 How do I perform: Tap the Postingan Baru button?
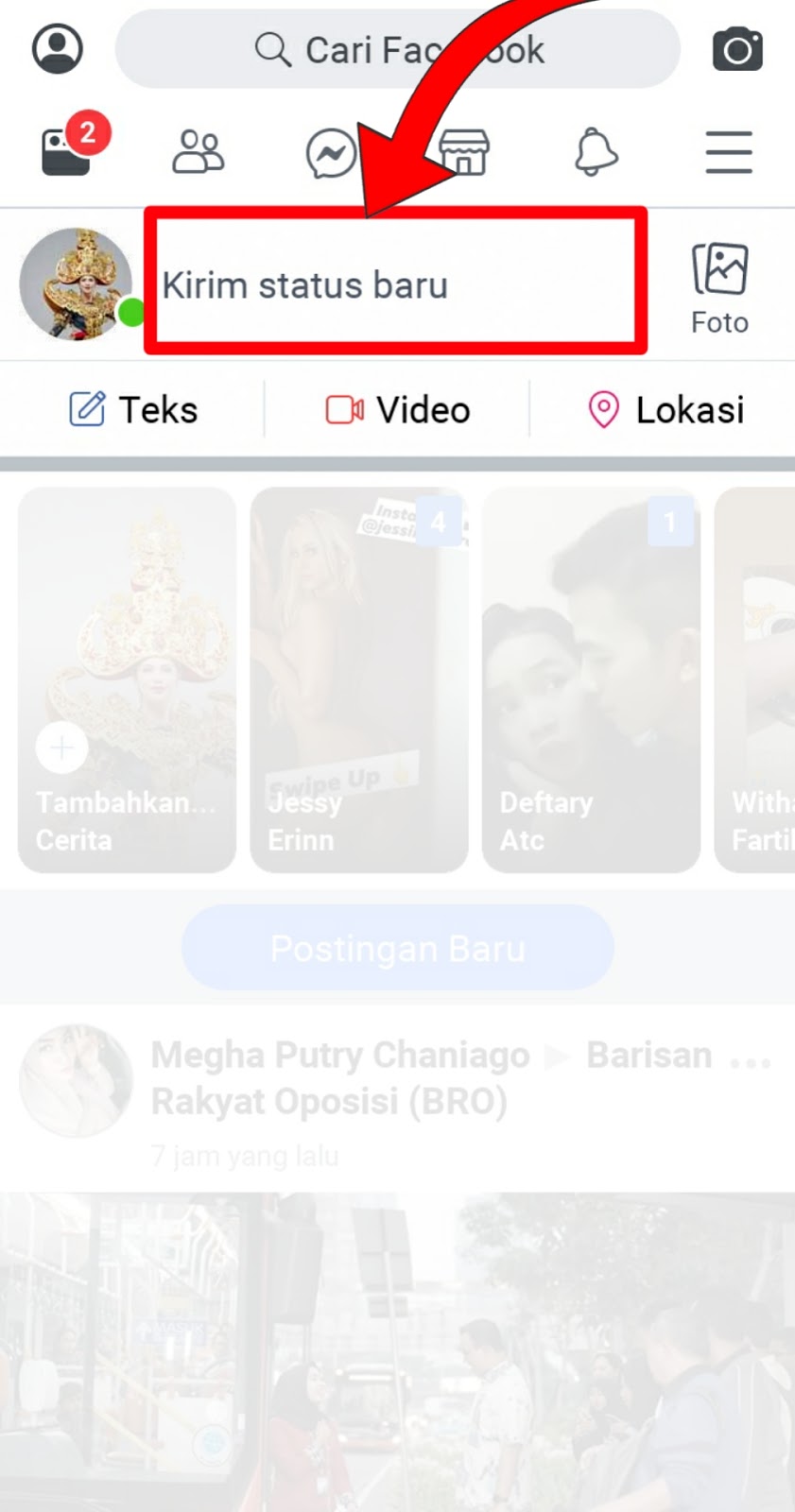397,948
